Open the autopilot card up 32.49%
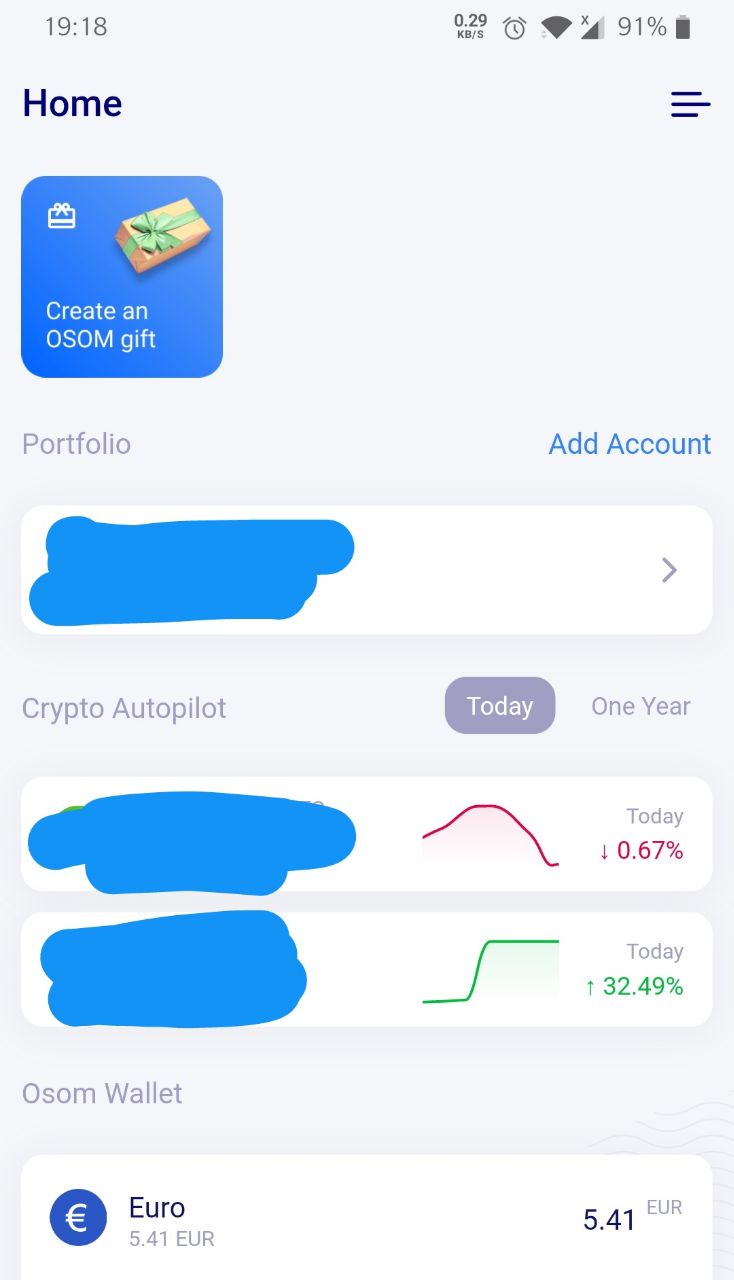Image resolution: width=734 pixels, height=1280 pixels. (x=367, y=969)
